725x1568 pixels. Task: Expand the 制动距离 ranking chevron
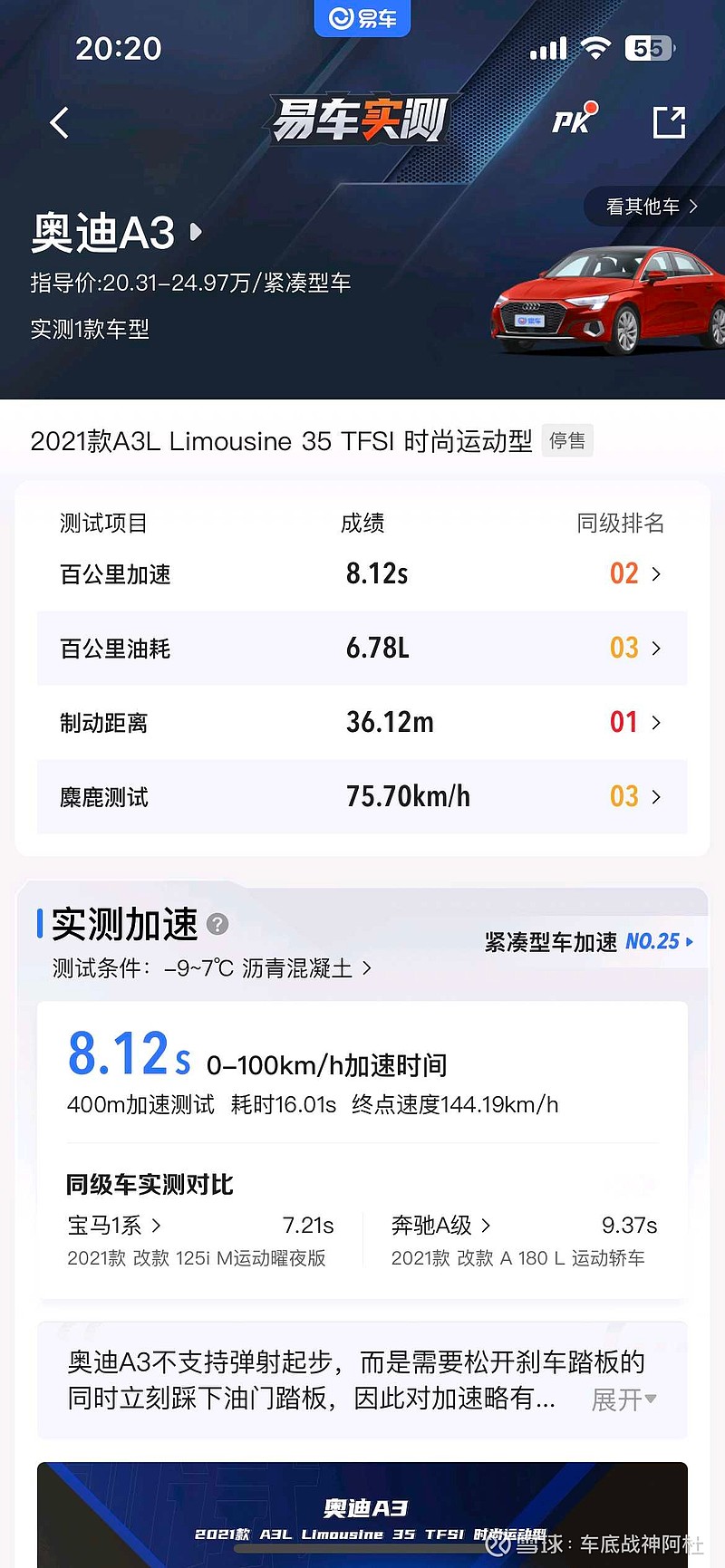(654, 722)
